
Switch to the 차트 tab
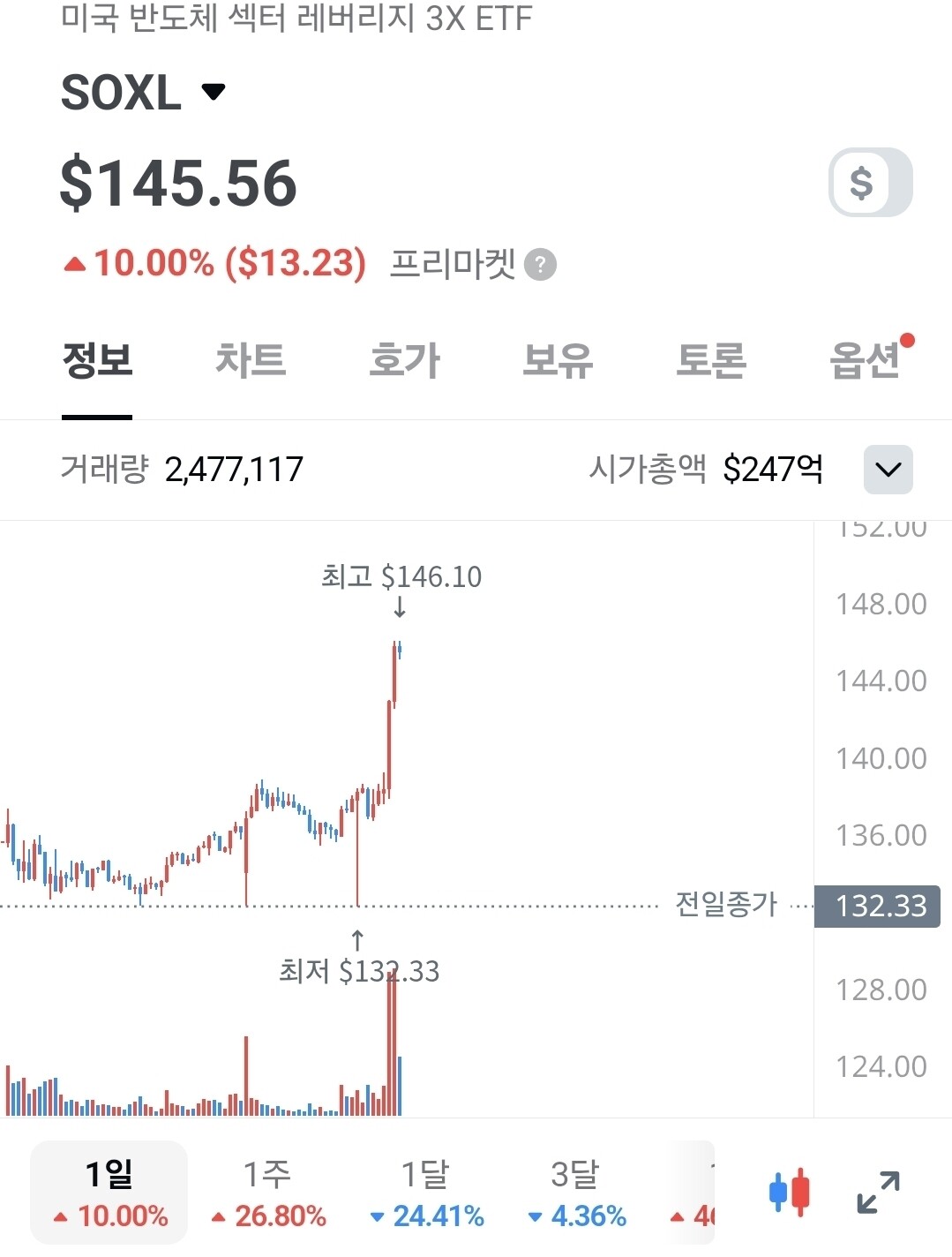click(251, 360)
